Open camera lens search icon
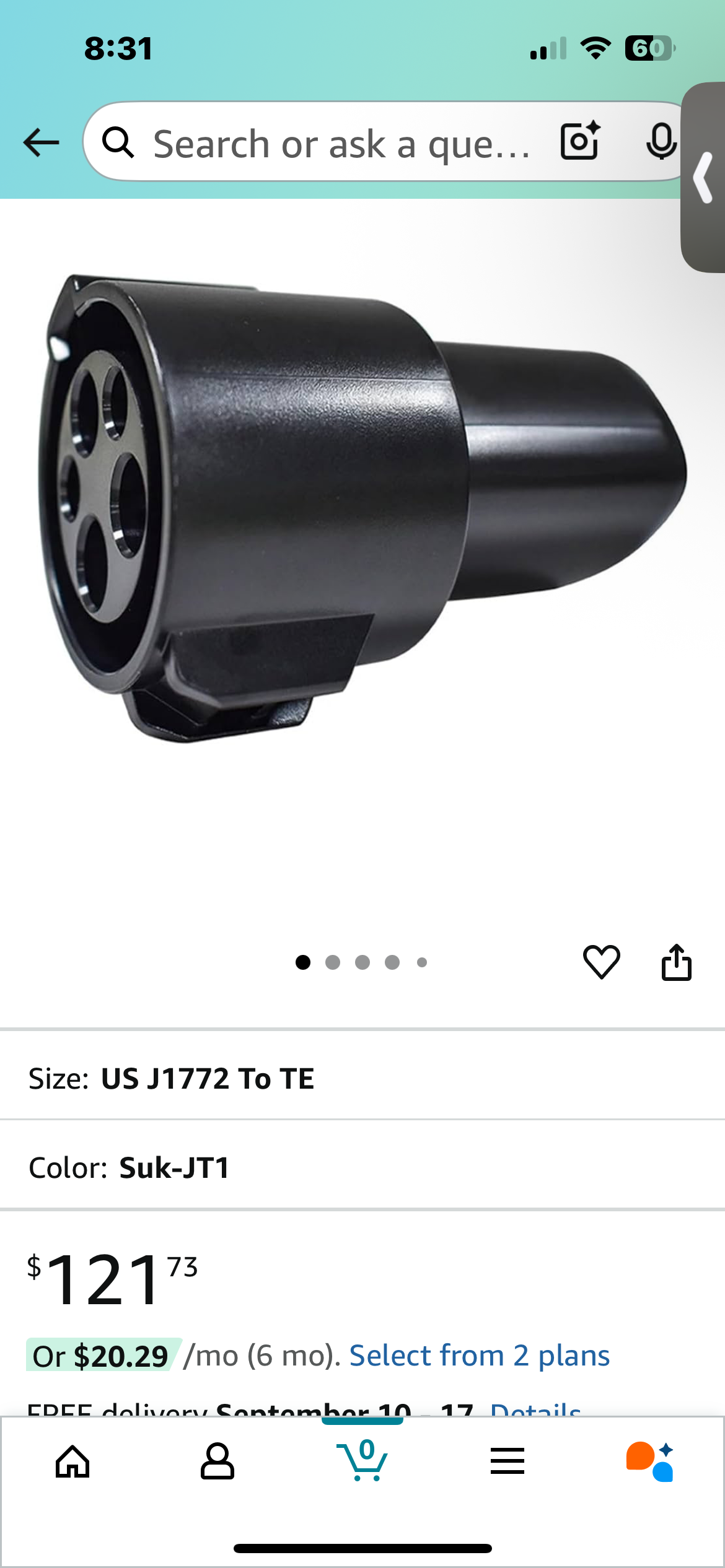The height and width of the screenshot is (1568, 725). 580,142
